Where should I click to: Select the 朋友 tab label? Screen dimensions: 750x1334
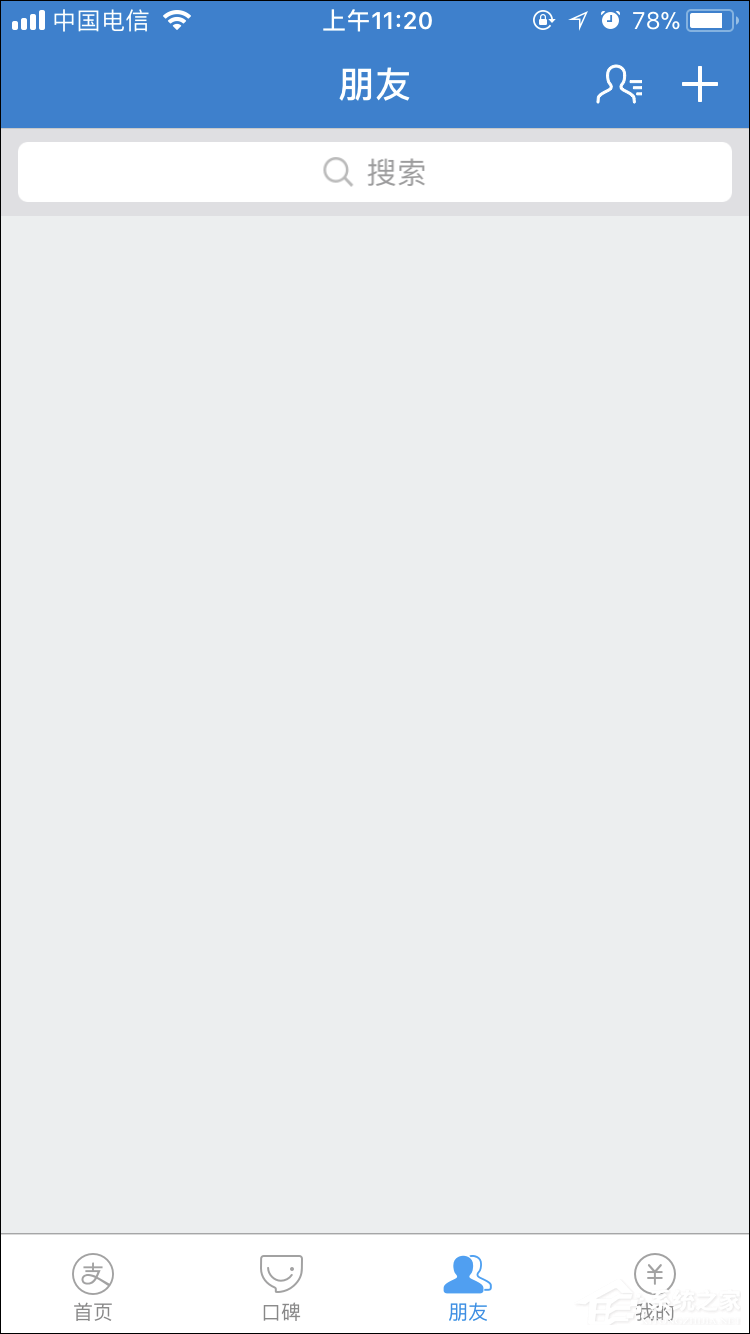coord(467,1313)
